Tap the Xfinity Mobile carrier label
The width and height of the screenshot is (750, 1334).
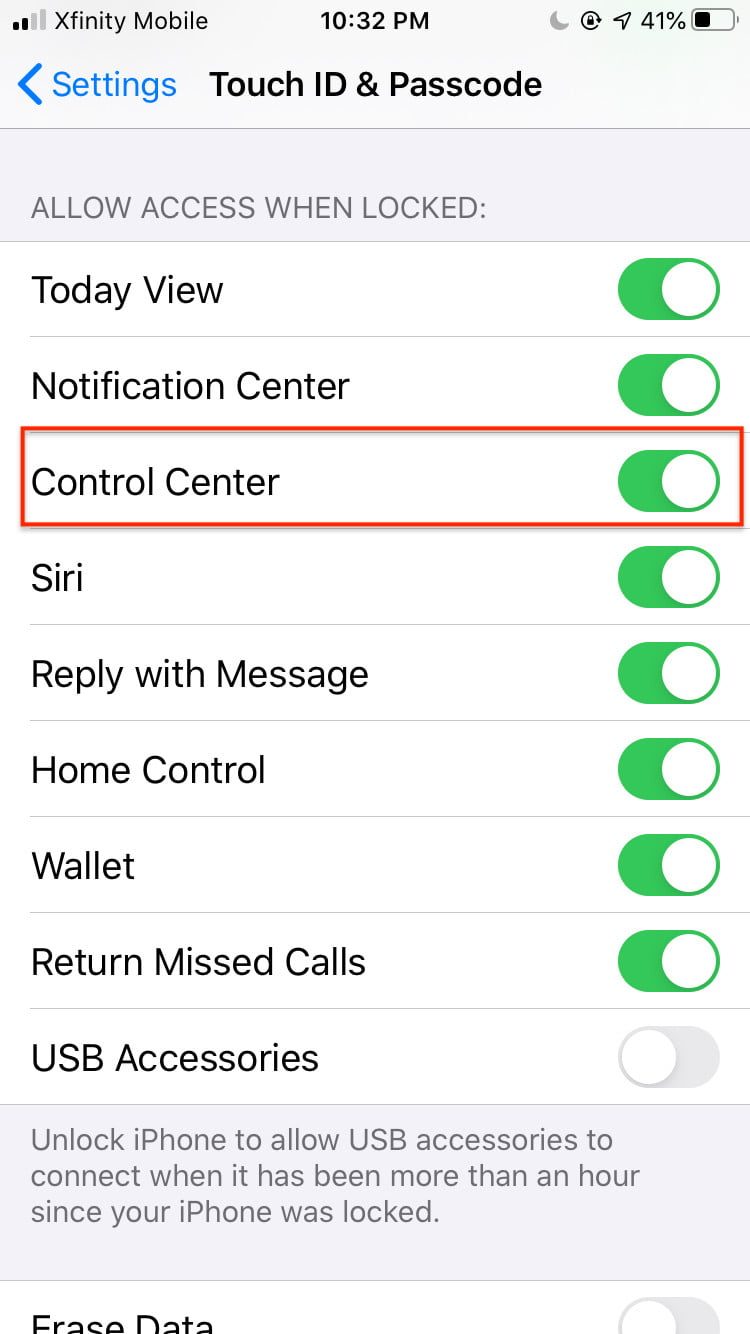coord(130,19)
